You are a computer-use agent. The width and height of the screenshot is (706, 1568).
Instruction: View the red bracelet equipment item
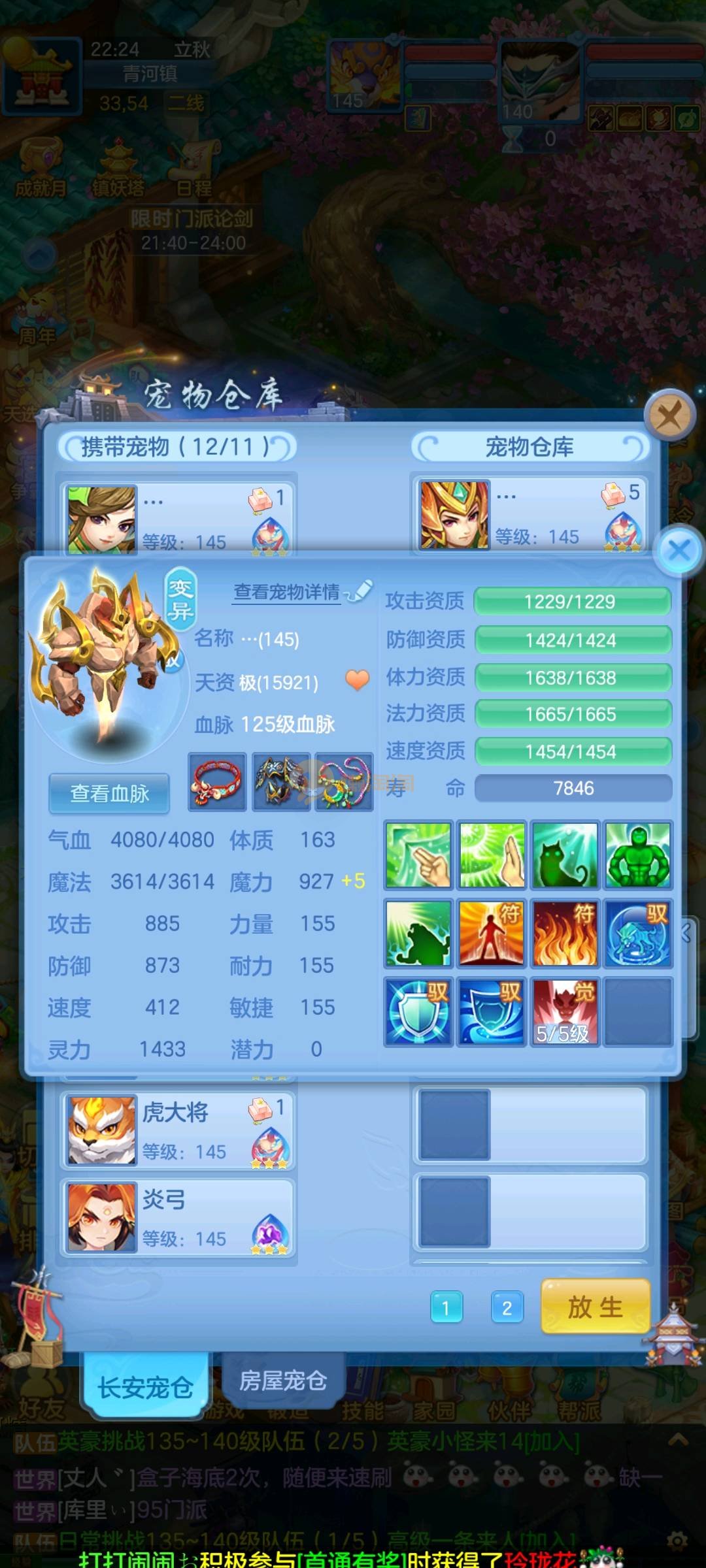click(x=217, y=782)
